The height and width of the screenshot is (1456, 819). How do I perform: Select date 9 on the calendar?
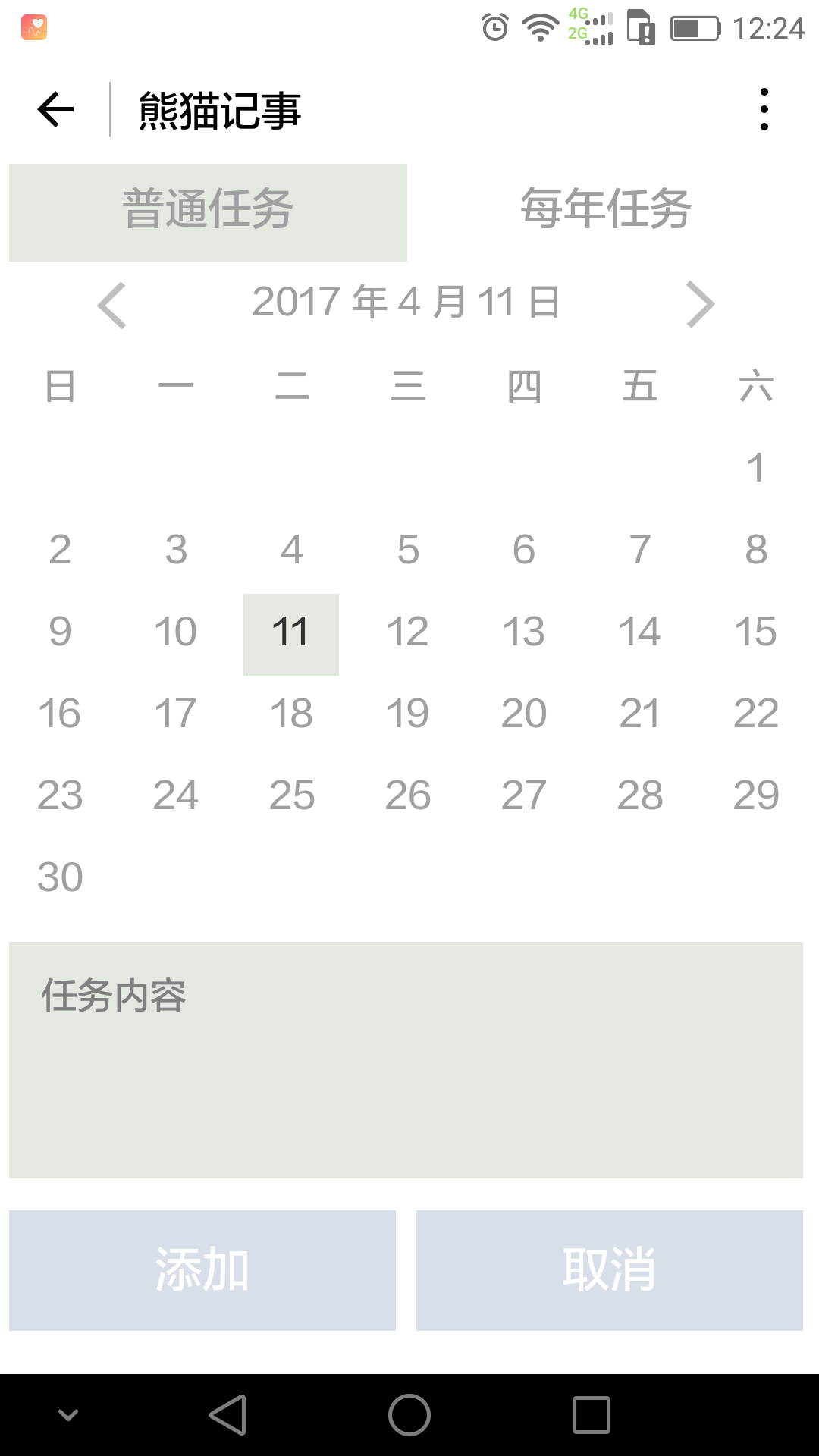[60, 631]
